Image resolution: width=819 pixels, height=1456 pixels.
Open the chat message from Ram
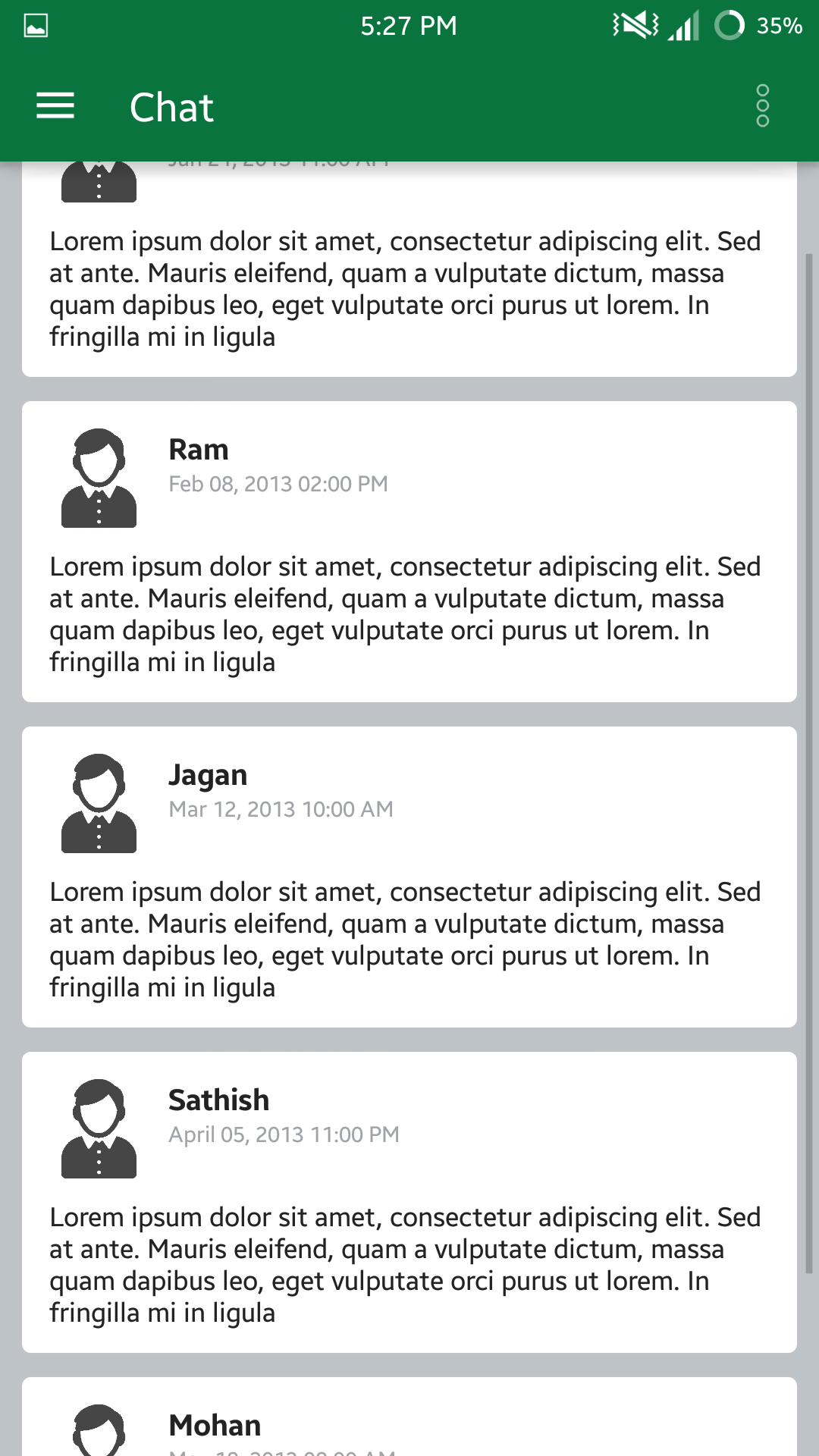[x=409, y=551]
